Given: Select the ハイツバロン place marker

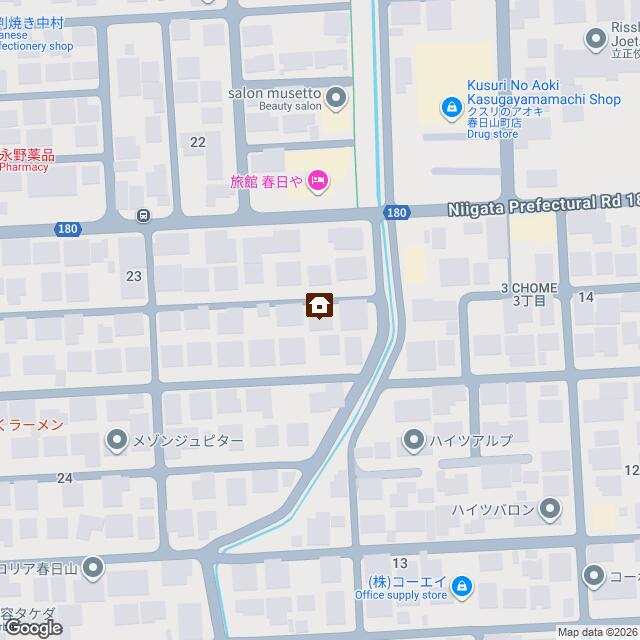Looking at the screenshot, I should 550,510.
